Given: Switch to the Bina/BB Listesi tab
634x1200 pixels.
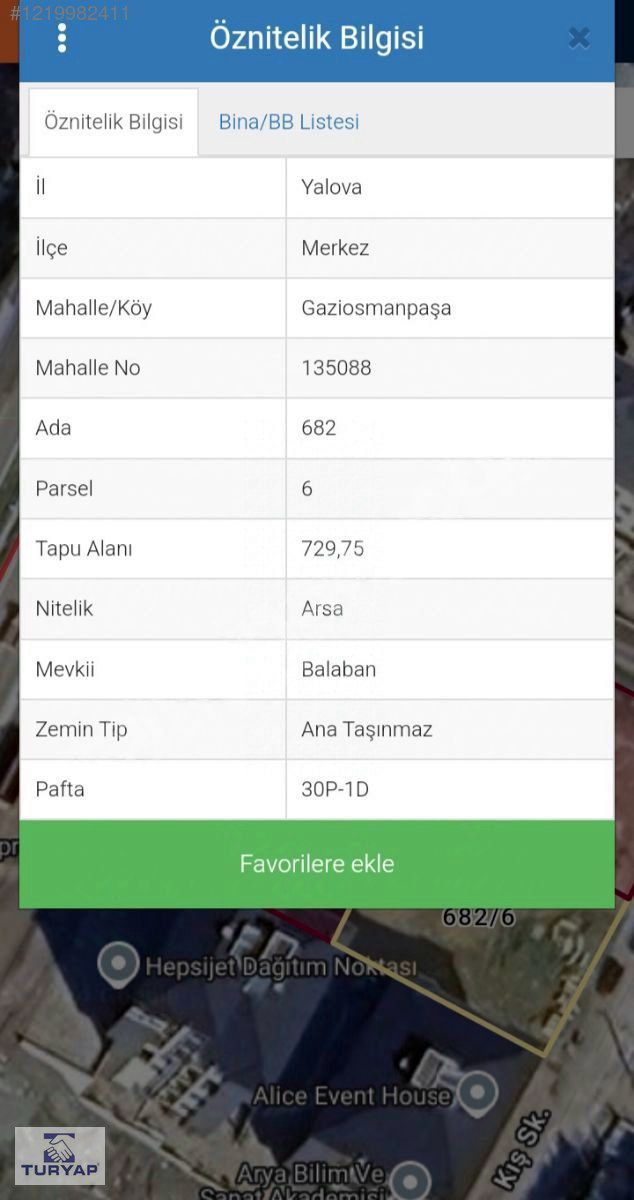Looking at the screenshot, I should pyautogui.click(x=289, y=122).
